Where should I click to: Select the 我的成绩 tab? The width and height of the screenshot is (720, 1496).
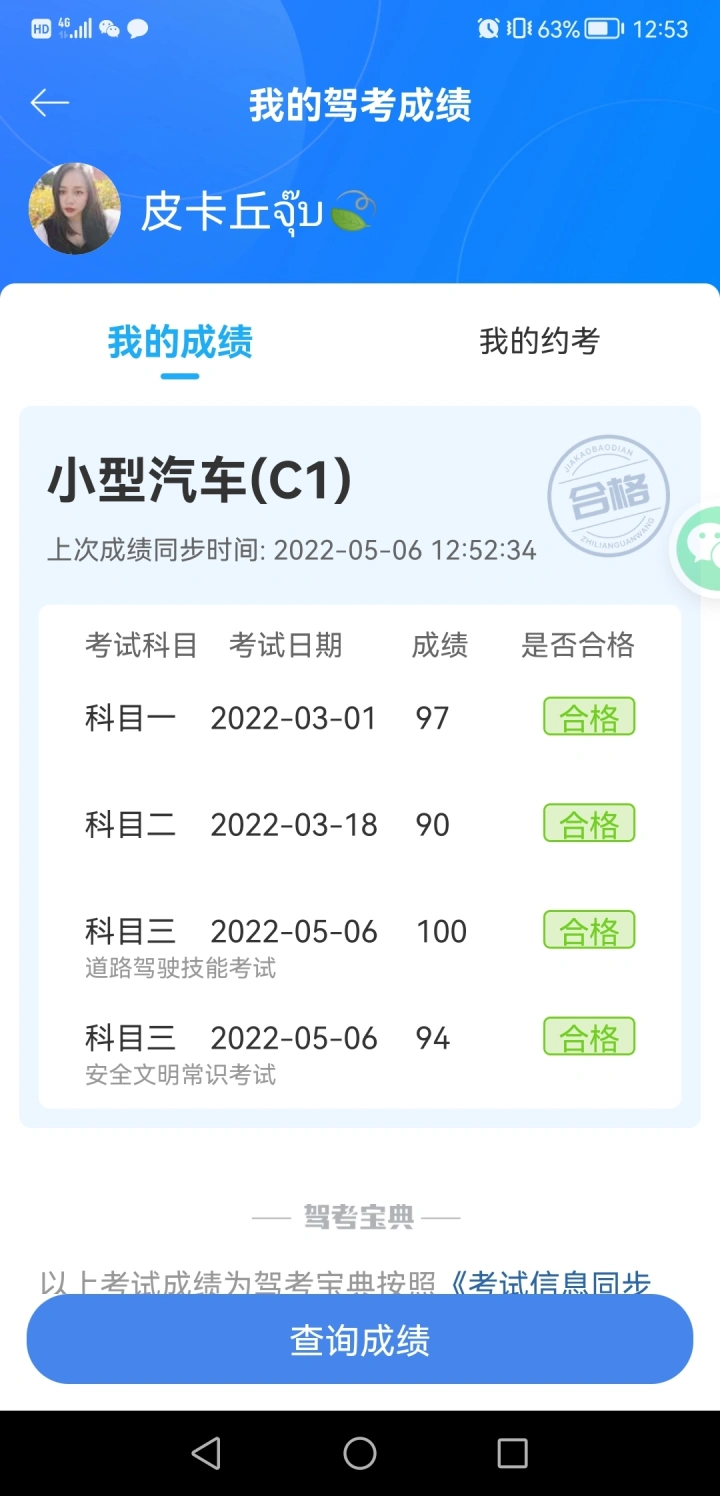180,342
